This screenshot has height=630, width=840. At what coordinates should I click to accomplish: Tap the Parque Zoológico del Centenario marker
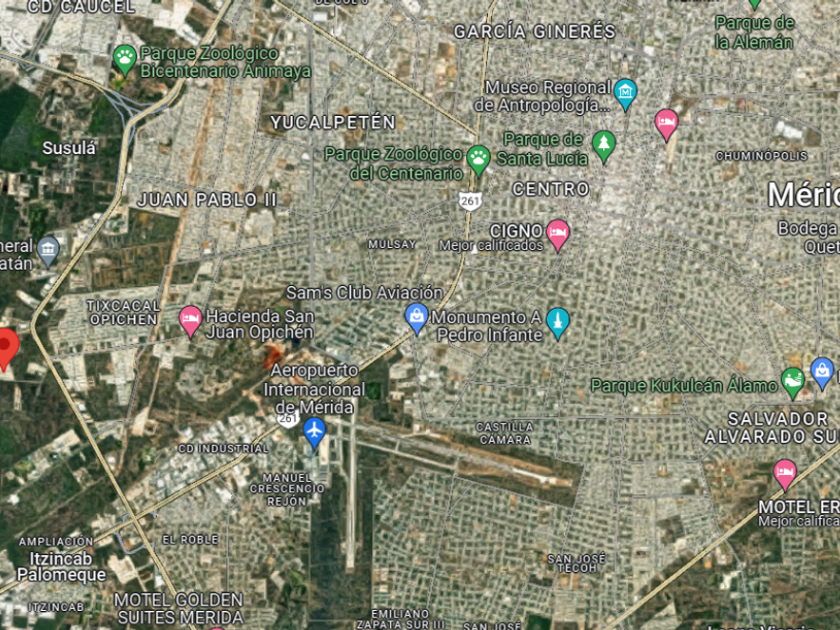[478, 160]
